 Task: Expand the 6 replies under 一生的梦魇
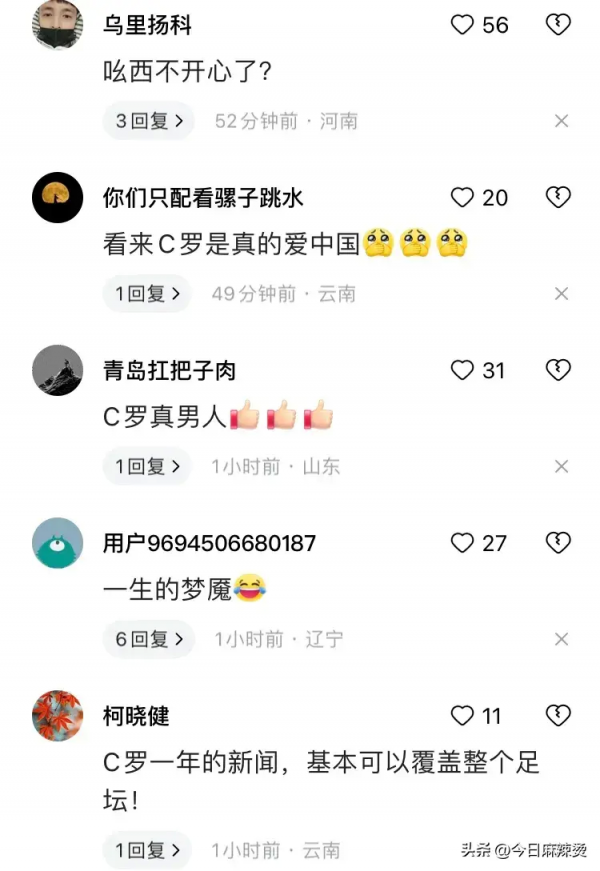pyautogui.click(x=148, y=639)
